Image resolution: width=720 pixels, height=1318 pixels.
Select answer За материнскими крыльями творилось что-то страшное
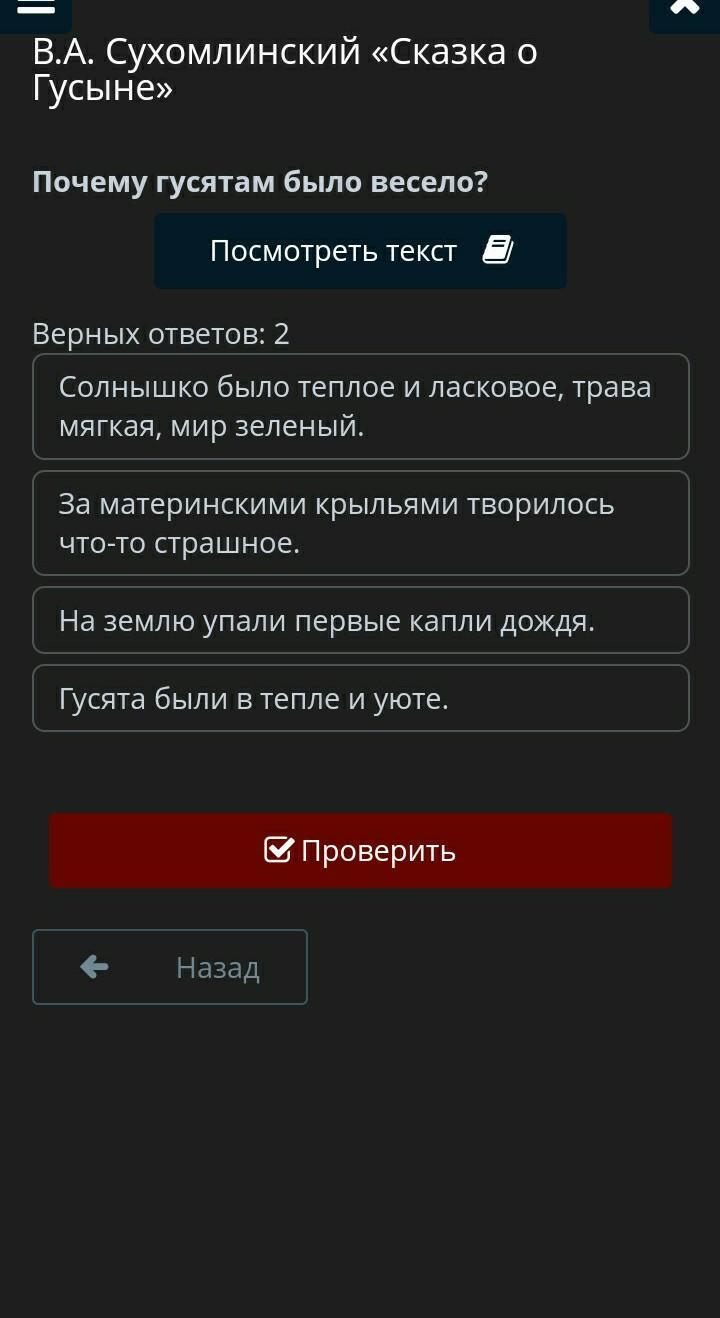[x=361, y=523]
